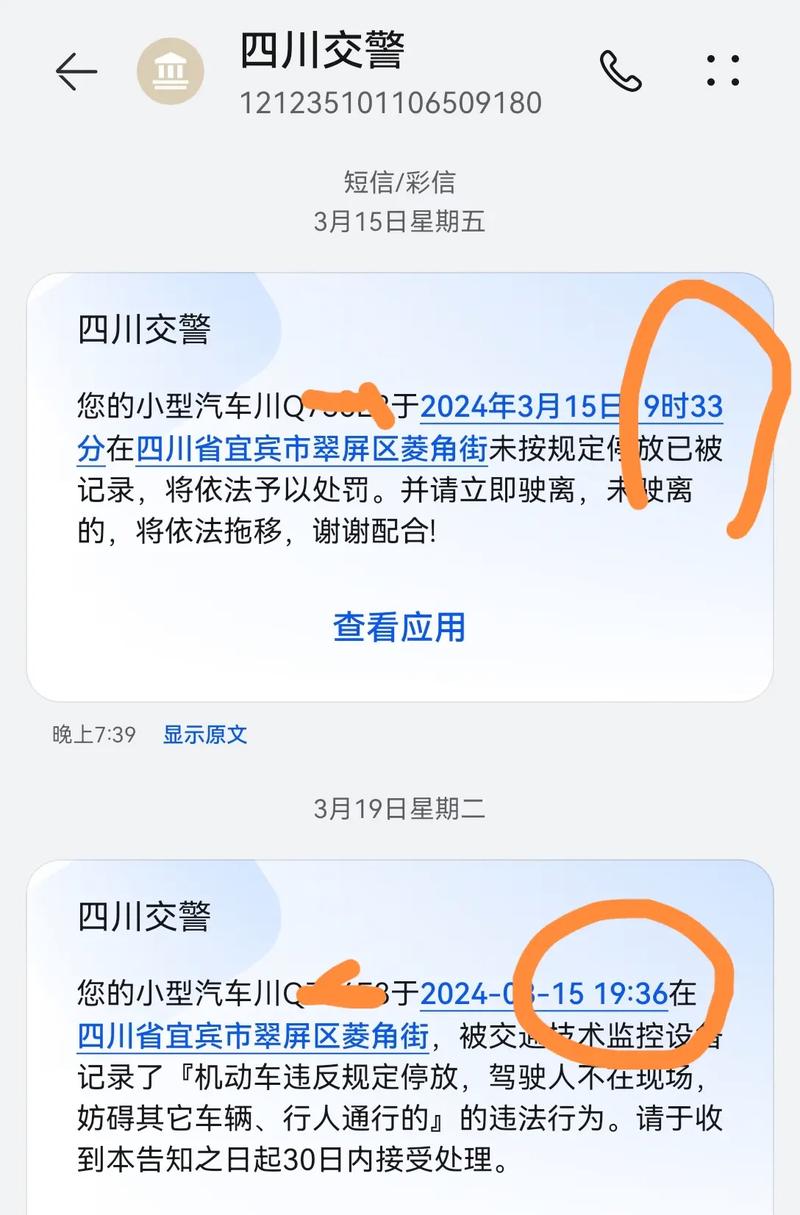Screen dimensions: 800x1215
Task: Tap the sender number 121235101106509180
Action: tap(389, 102)
